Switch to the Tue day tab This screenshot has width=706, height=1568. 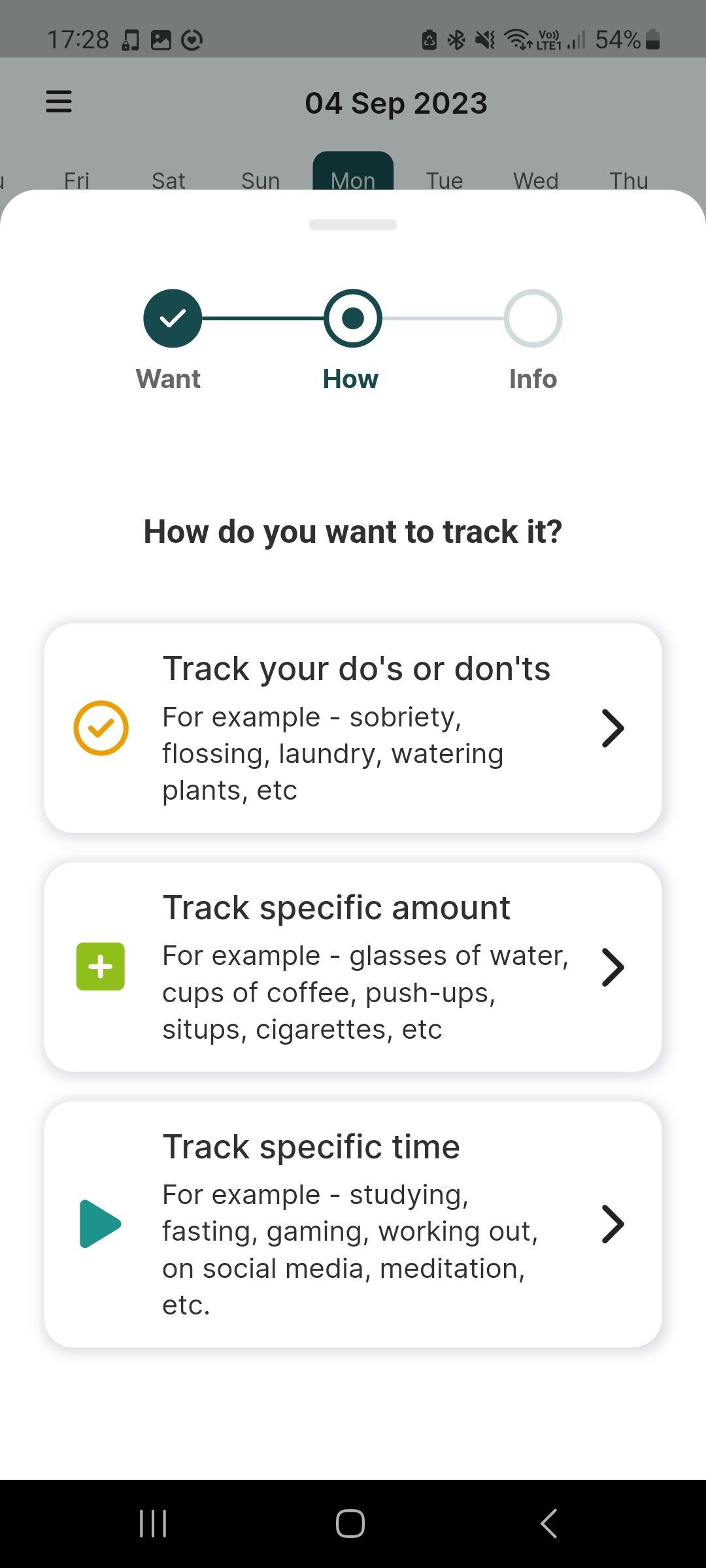[443, 180]
